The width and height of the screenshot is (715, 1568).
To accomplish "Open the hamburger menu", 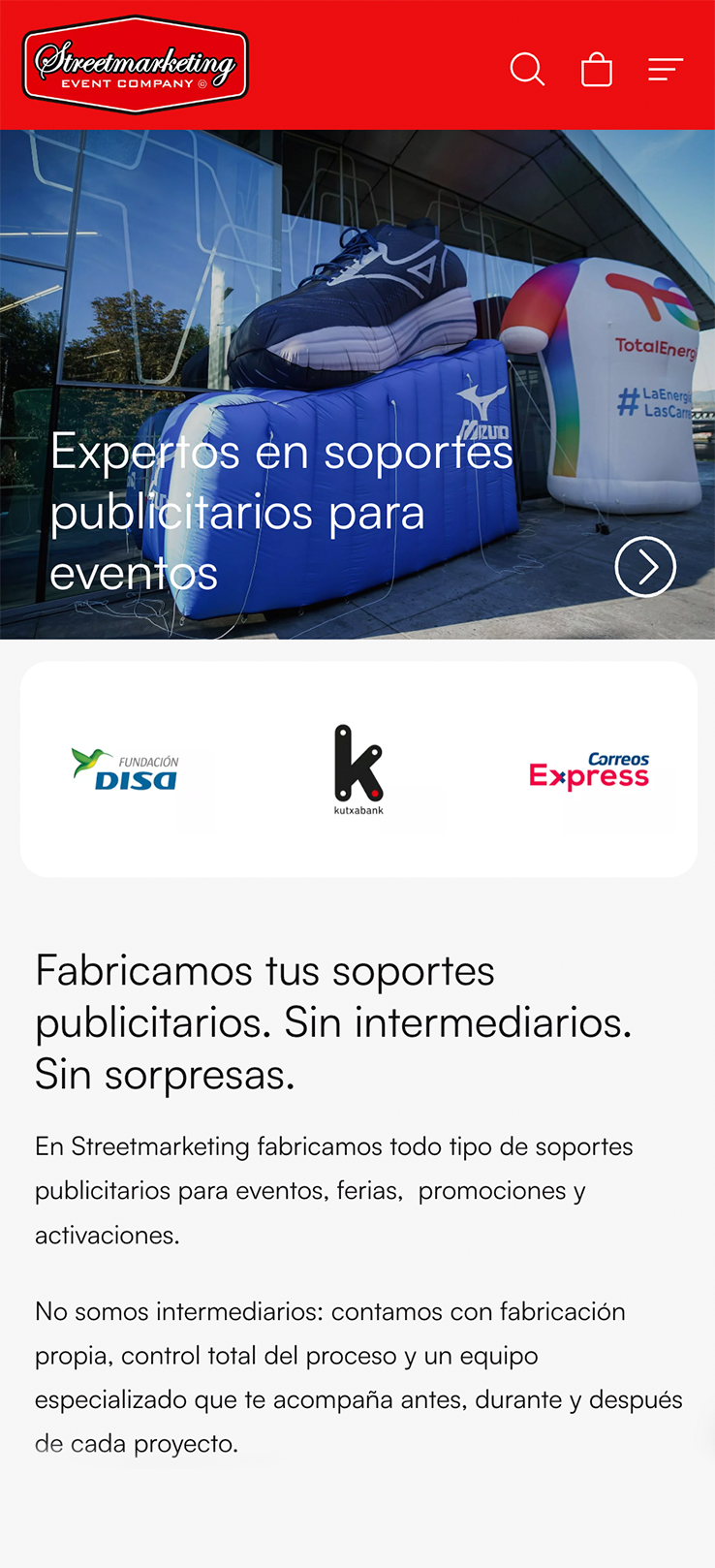I will coord(666,69).
